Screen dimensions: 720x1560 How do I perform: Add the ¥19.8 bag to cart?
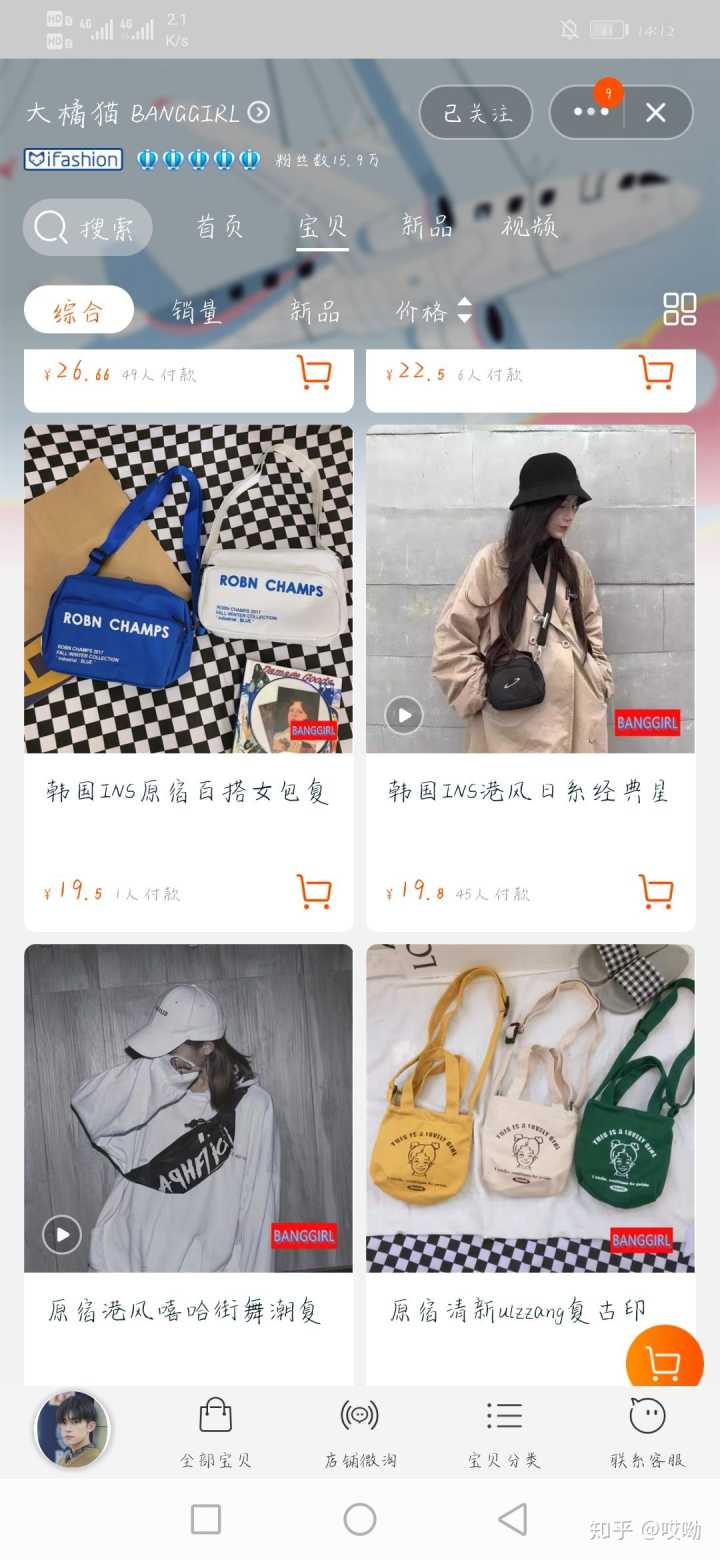[x=656, y=891]
